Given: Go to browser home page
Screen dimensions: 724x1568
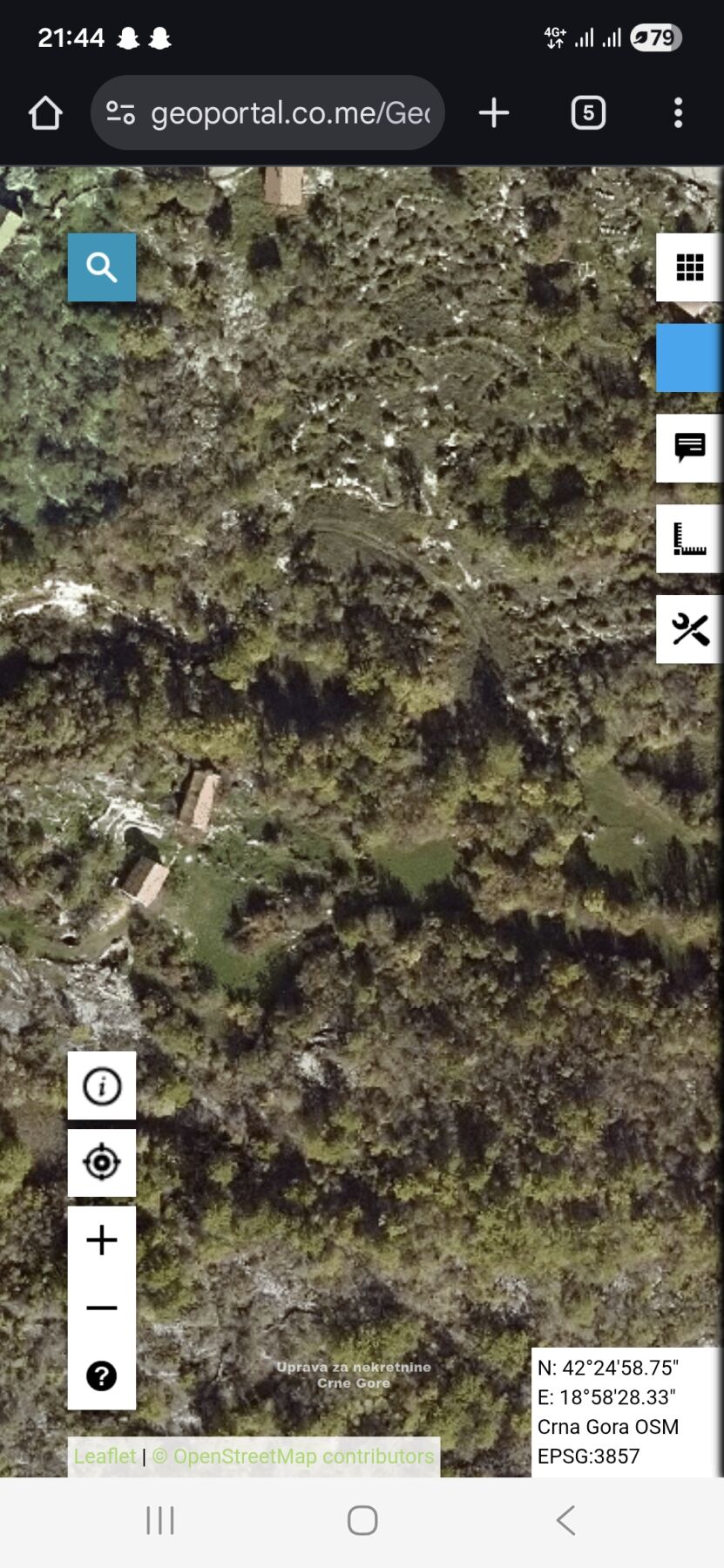Looking at the screenshot, I should click(x=45, y=113).
